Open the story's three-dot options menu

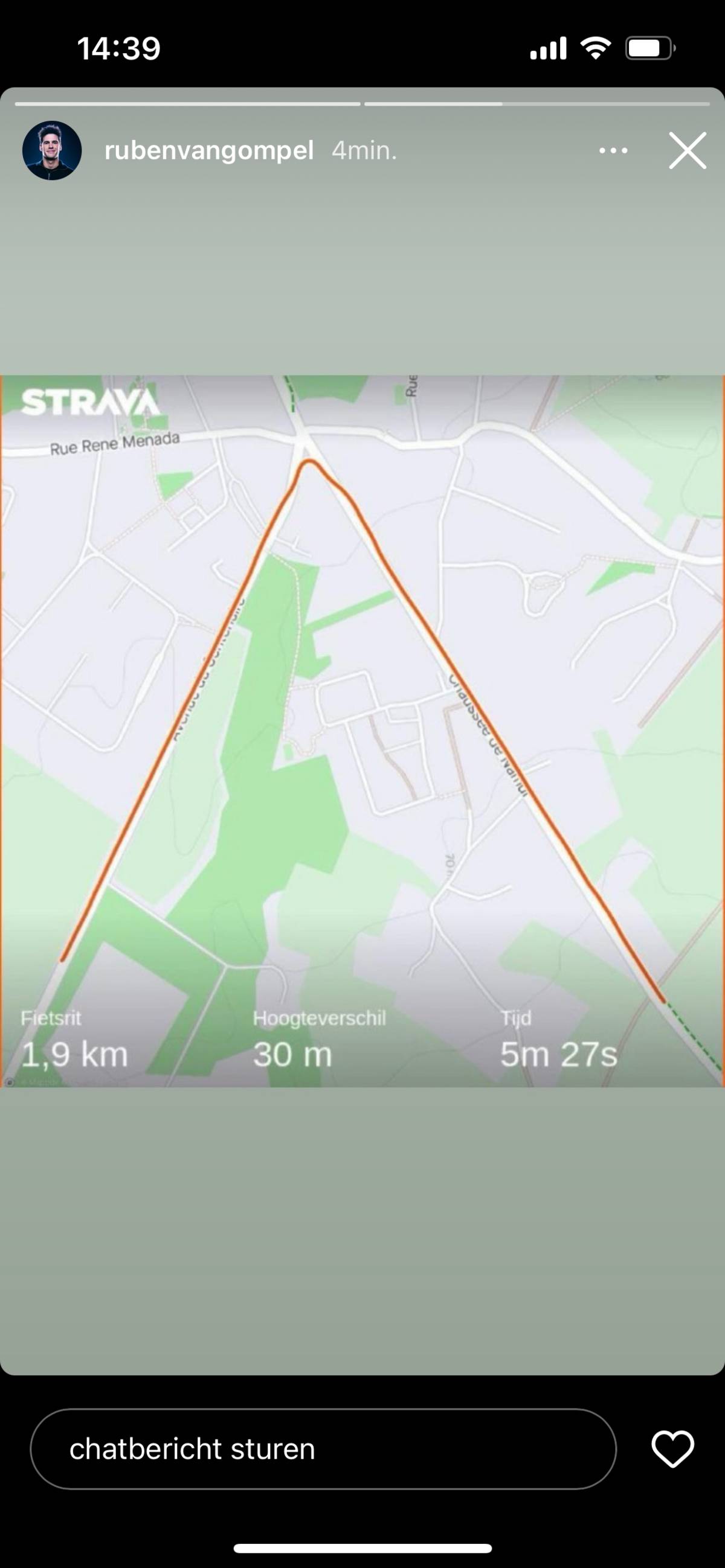613,150
